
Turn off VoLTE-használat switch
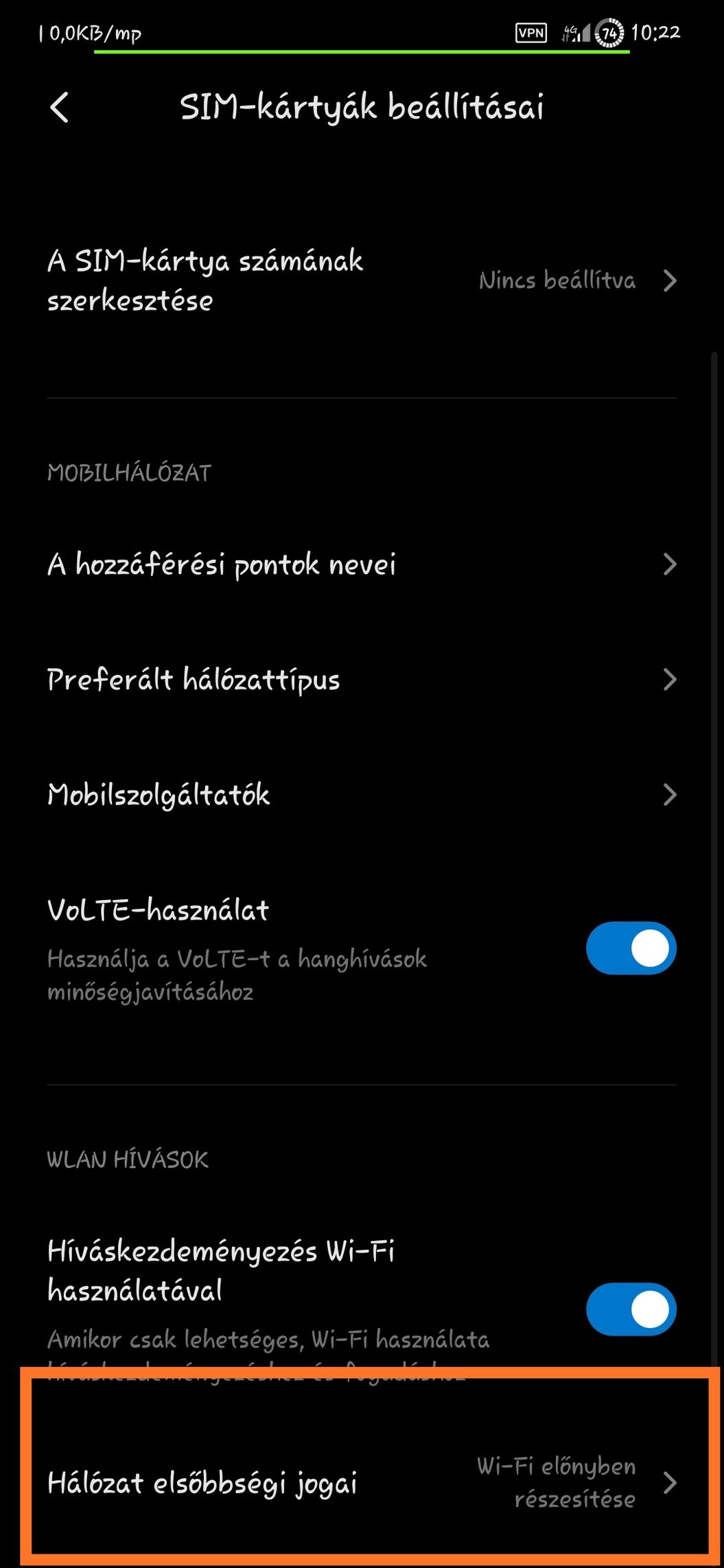tap(631, 948)
